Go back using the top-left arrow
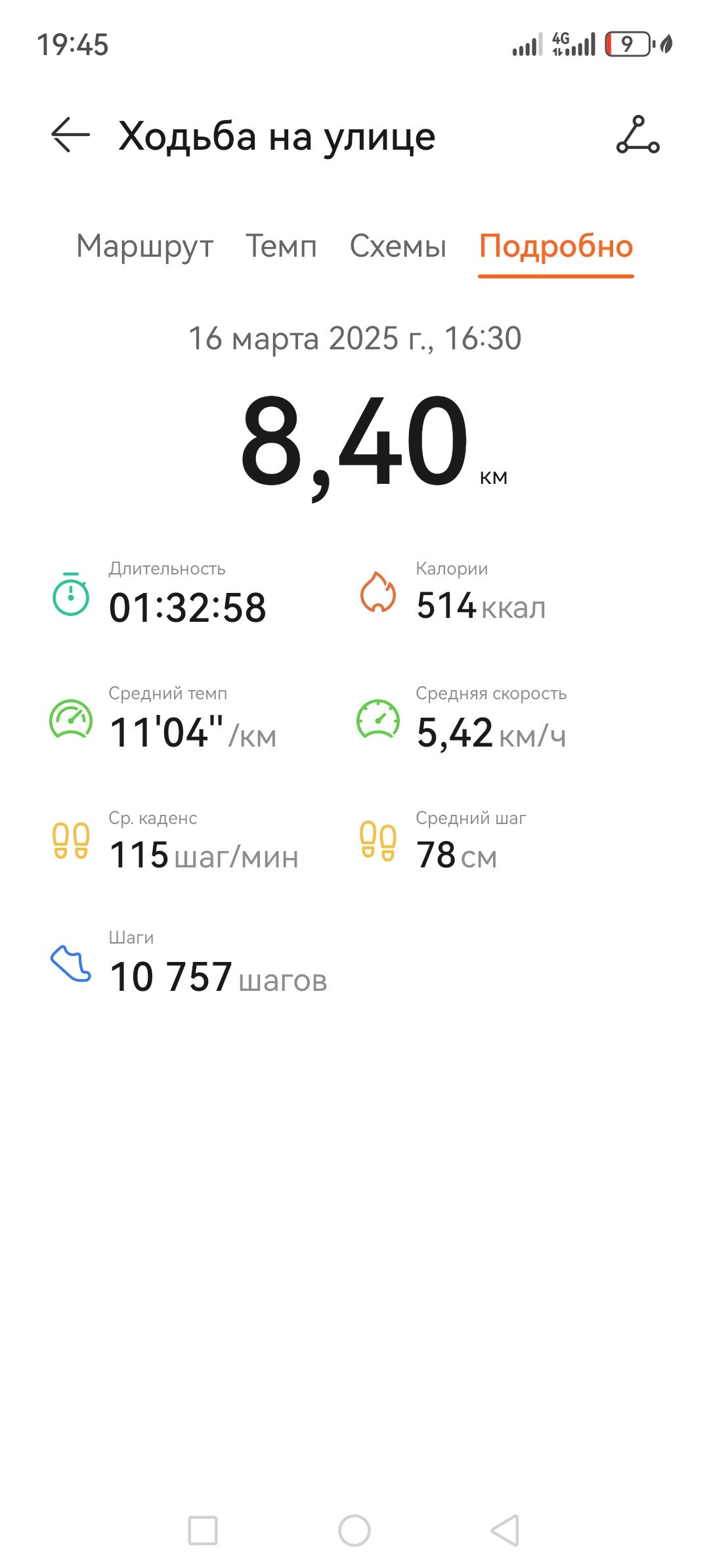This screenshot has height=1568, width=709. tap(71, 135)
